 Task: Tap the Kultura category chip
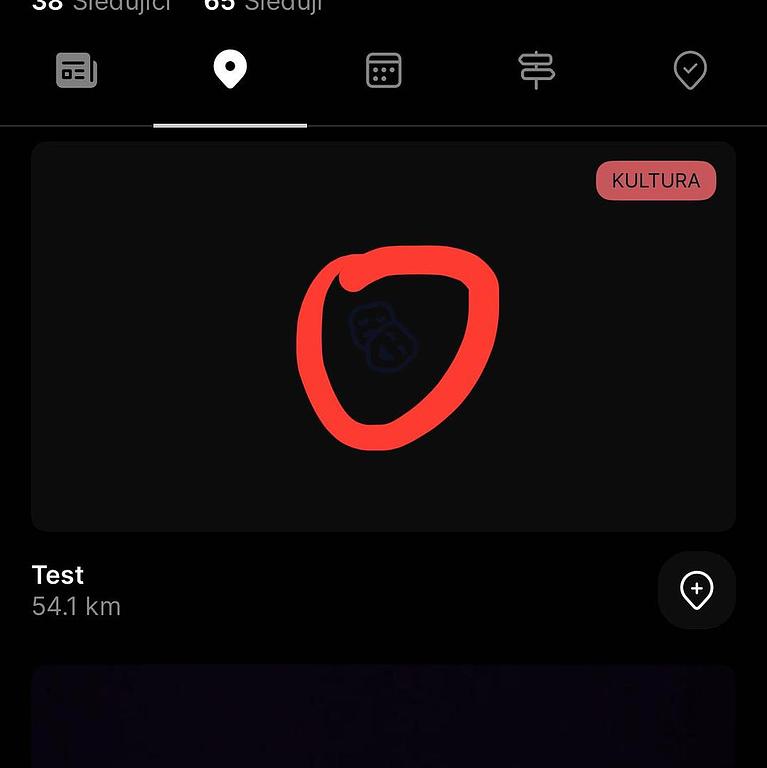tap(656, 181)
